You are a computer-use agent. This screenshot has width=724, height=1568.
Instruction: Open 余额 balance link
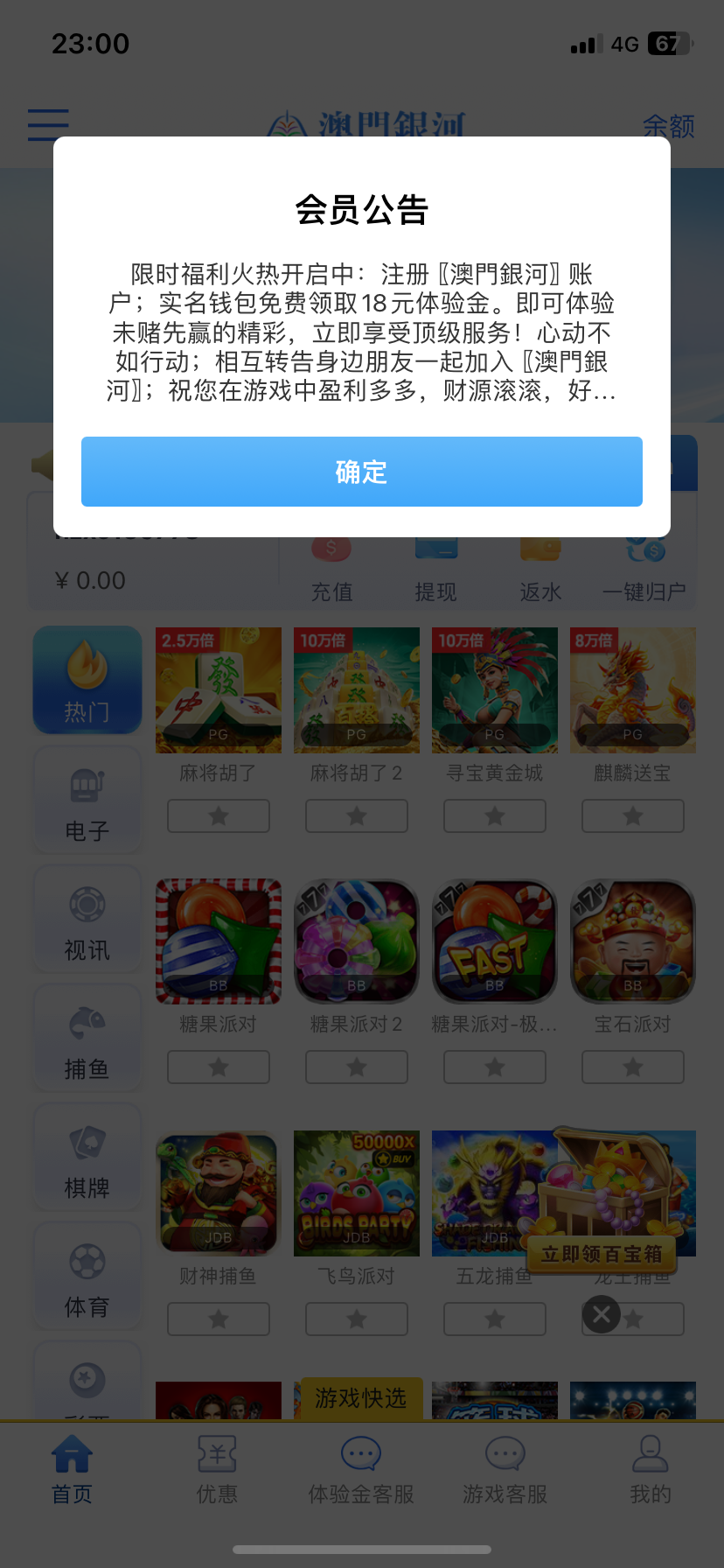tap(668, 127)
